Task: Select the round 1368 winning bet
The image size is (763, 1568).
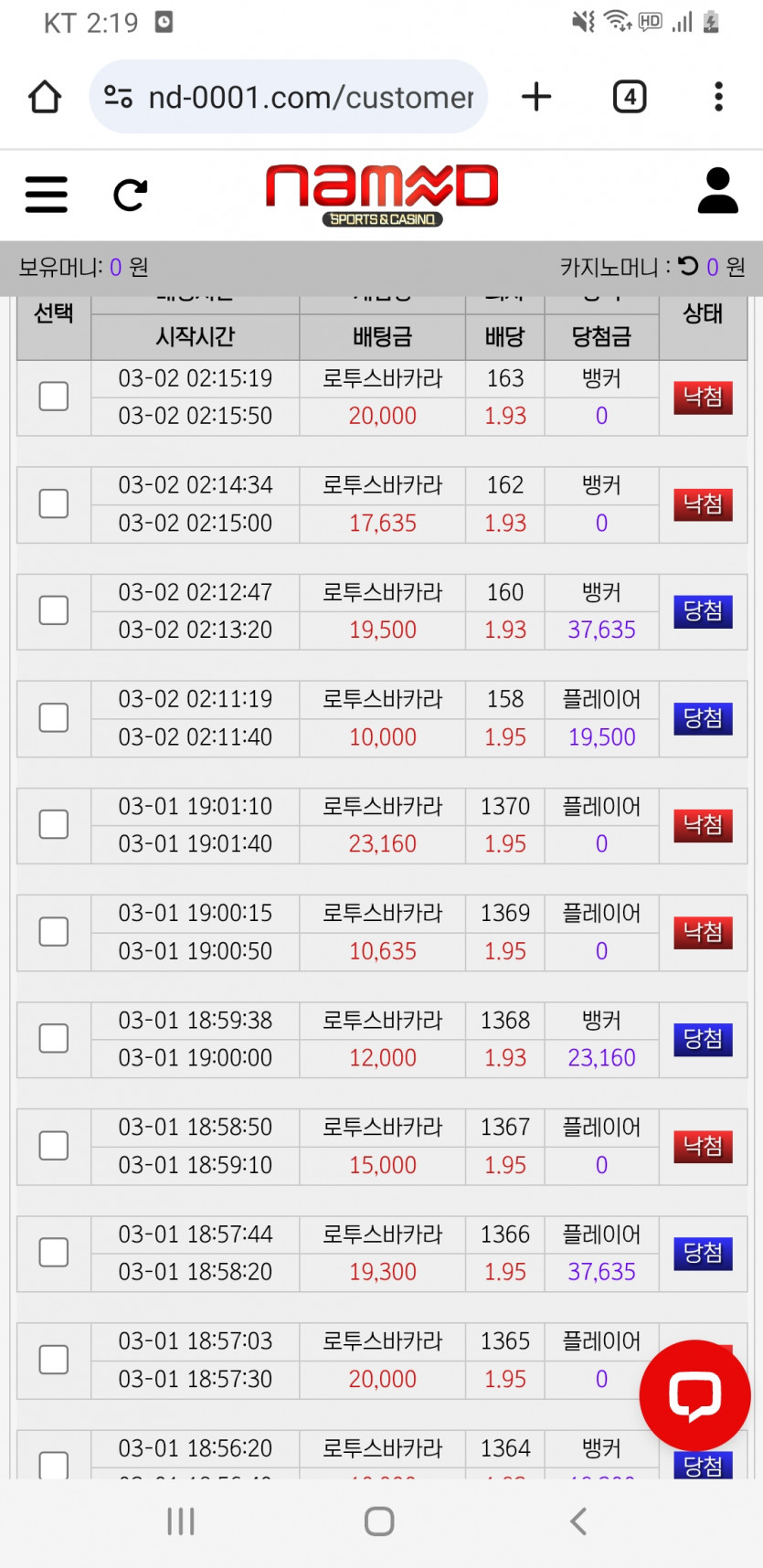Action: (54, 1038)
